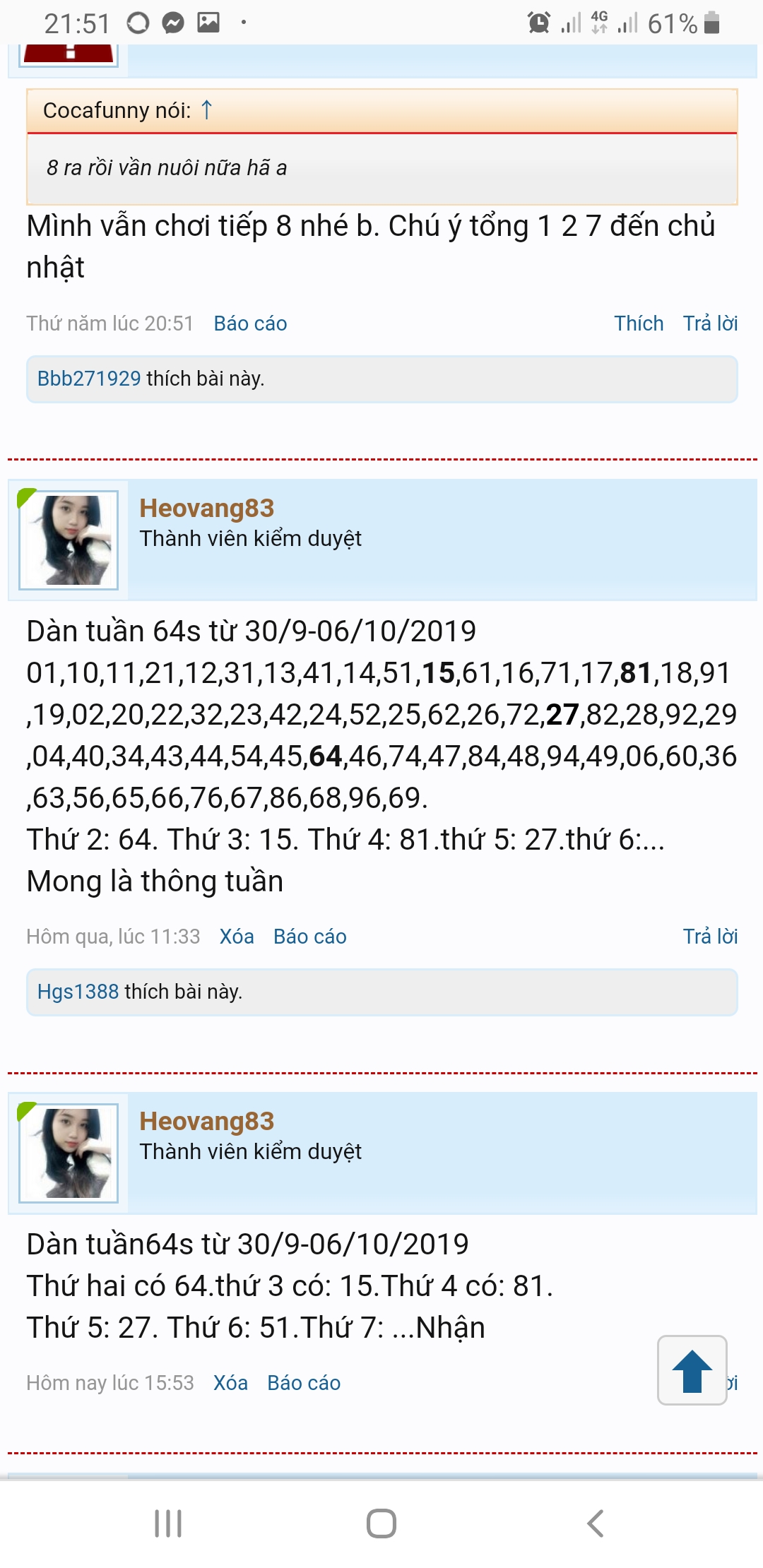Reply to the Thứ năm 20:51 post
763x1568 pixels.
point(709,323)
